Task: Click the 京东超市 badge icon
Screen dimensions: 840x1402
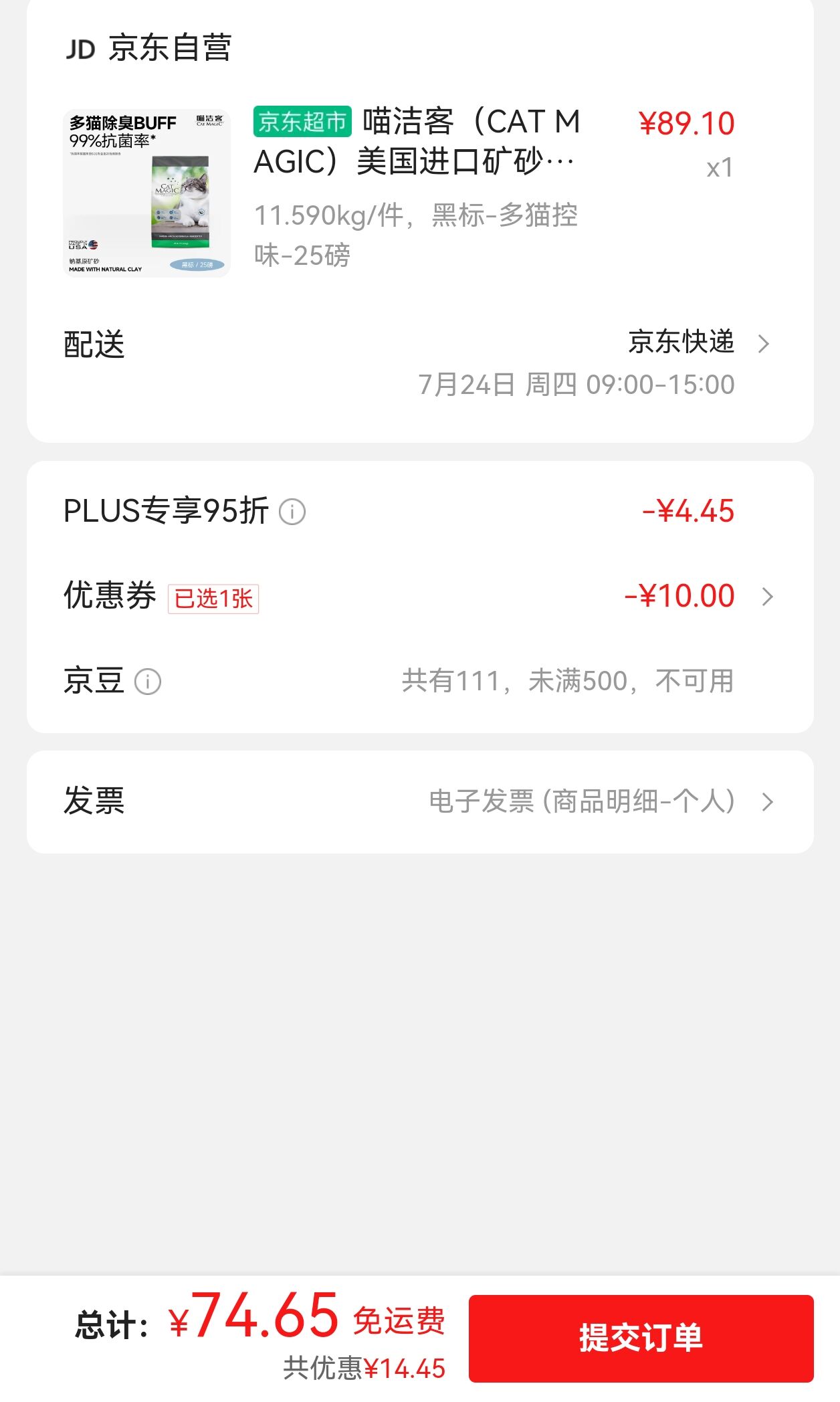Action: coord(302,122)
